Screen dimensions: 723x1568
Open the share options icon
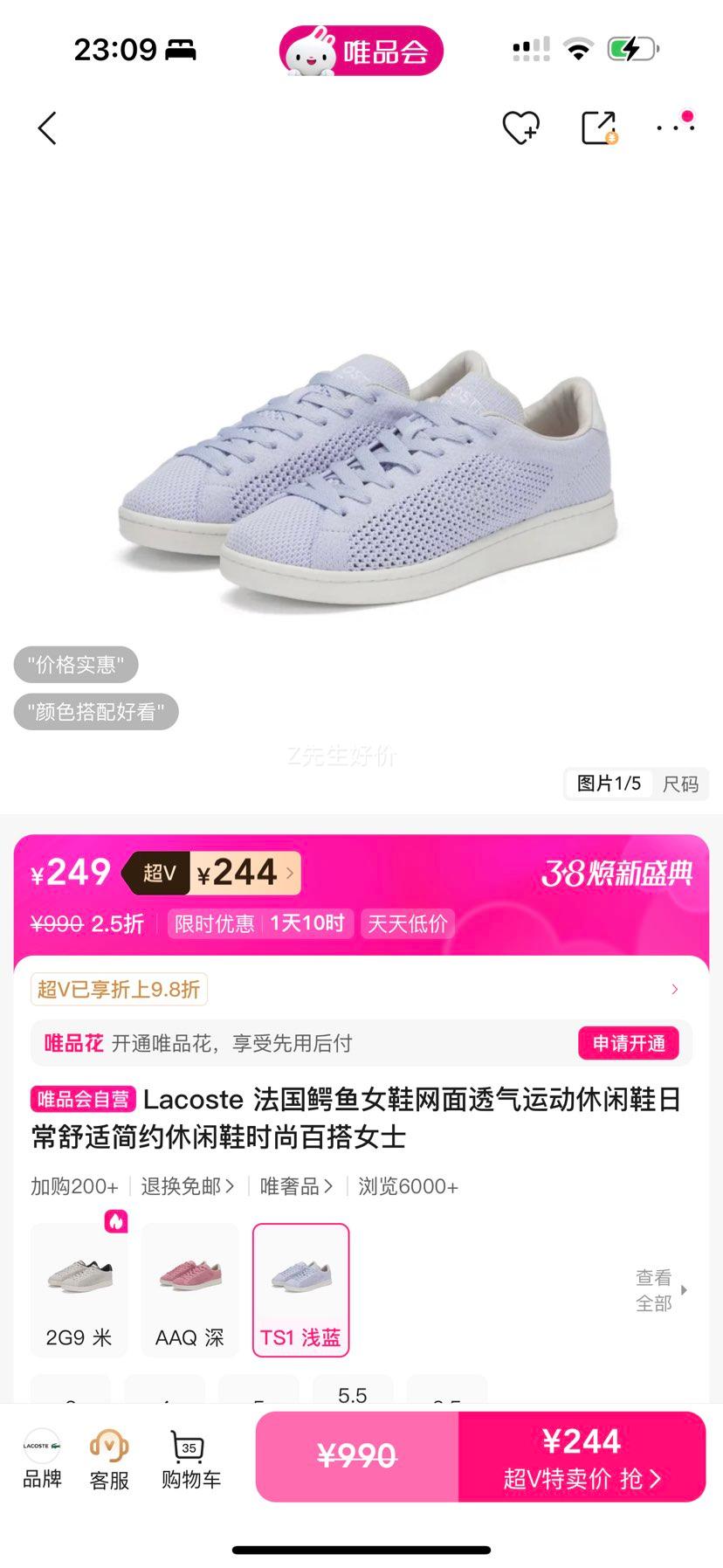point(599,128)
